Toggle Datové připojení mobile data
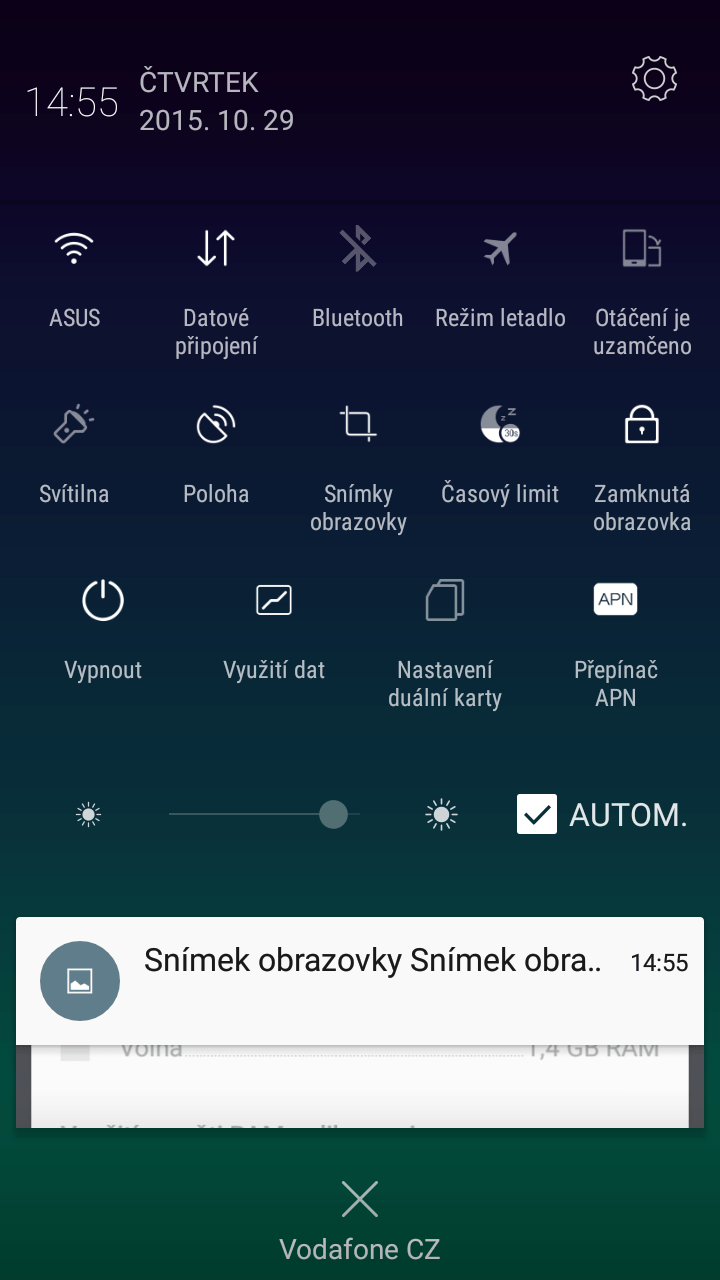720x1280 pixels. point(216,290)
